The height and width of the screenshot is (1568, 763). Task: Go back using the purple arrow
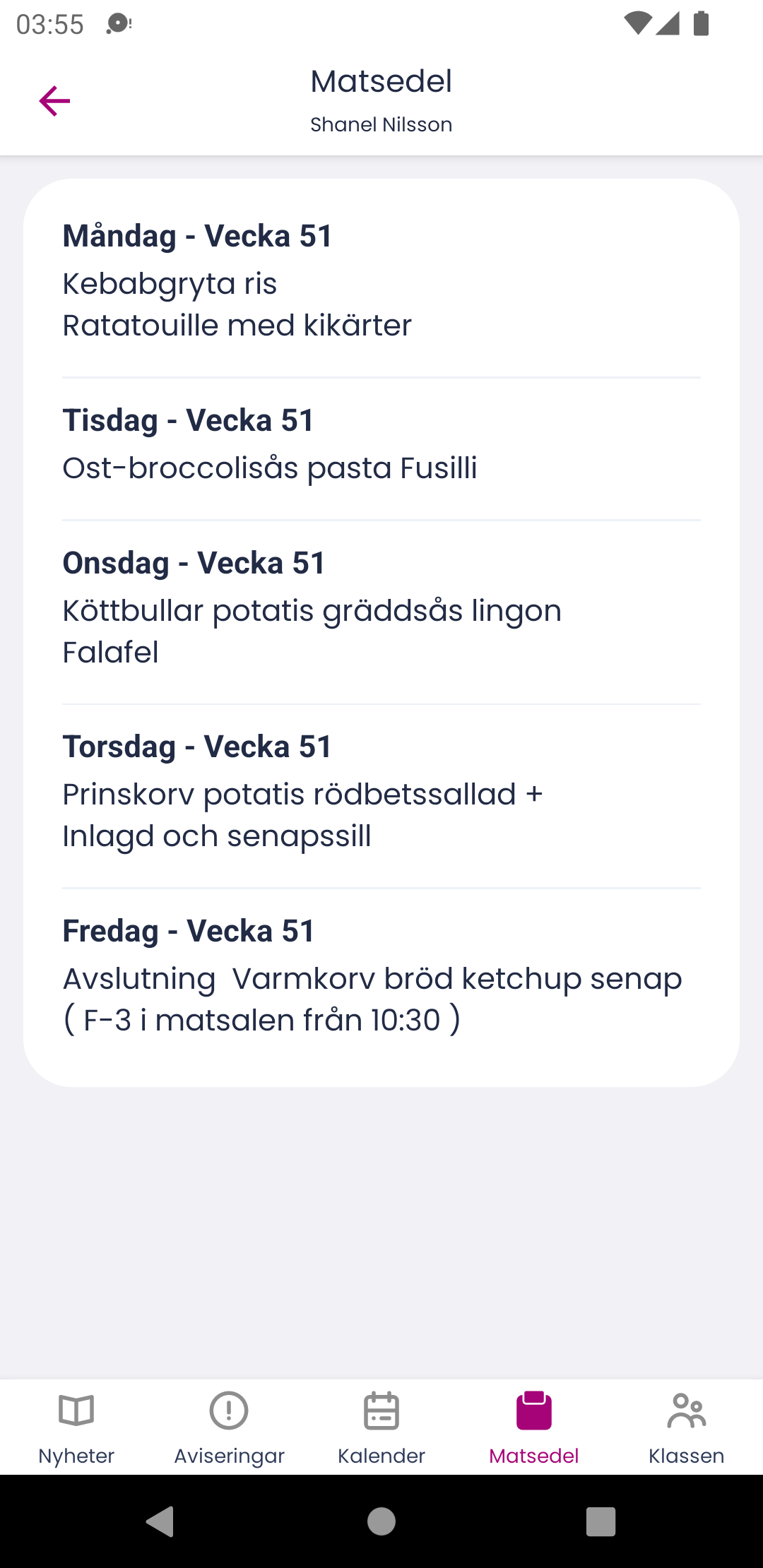[x=54, y=101]
